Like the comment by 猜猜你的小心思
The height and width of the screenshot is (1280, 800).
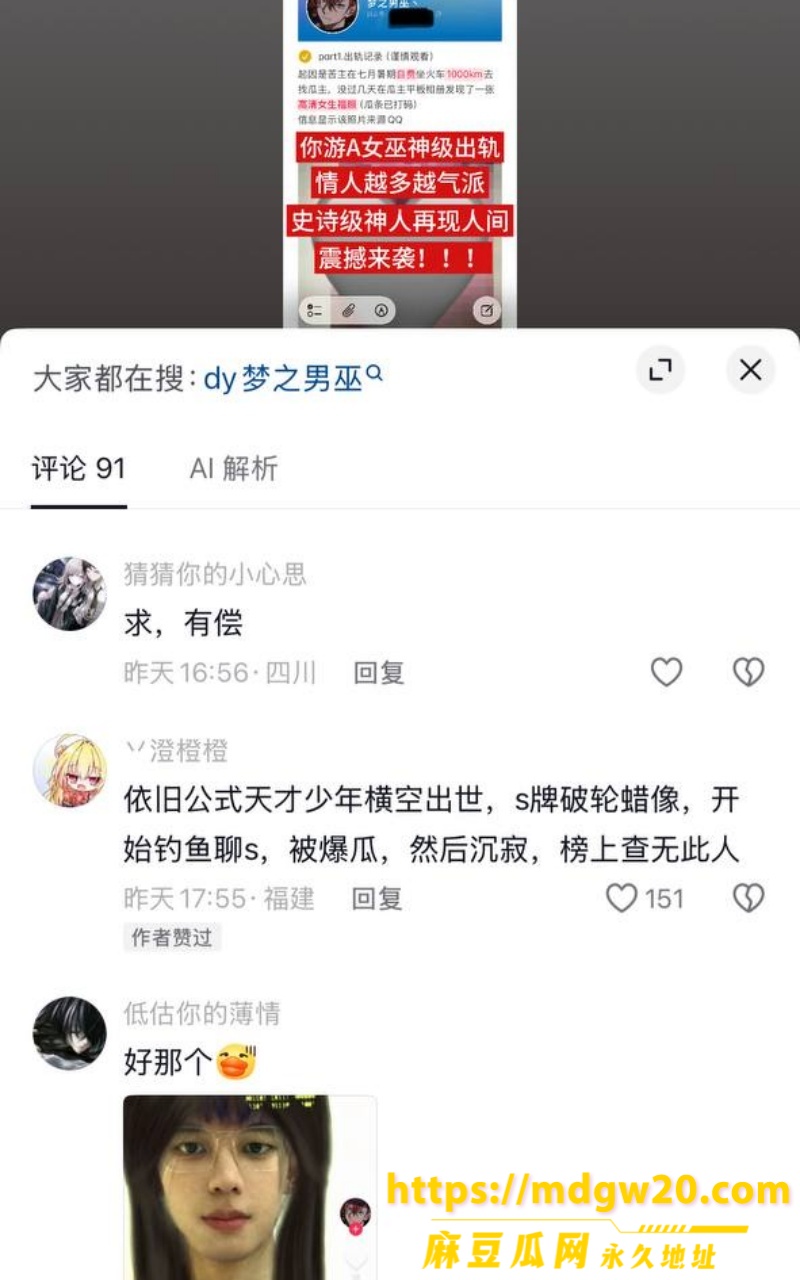pos(666,672)
